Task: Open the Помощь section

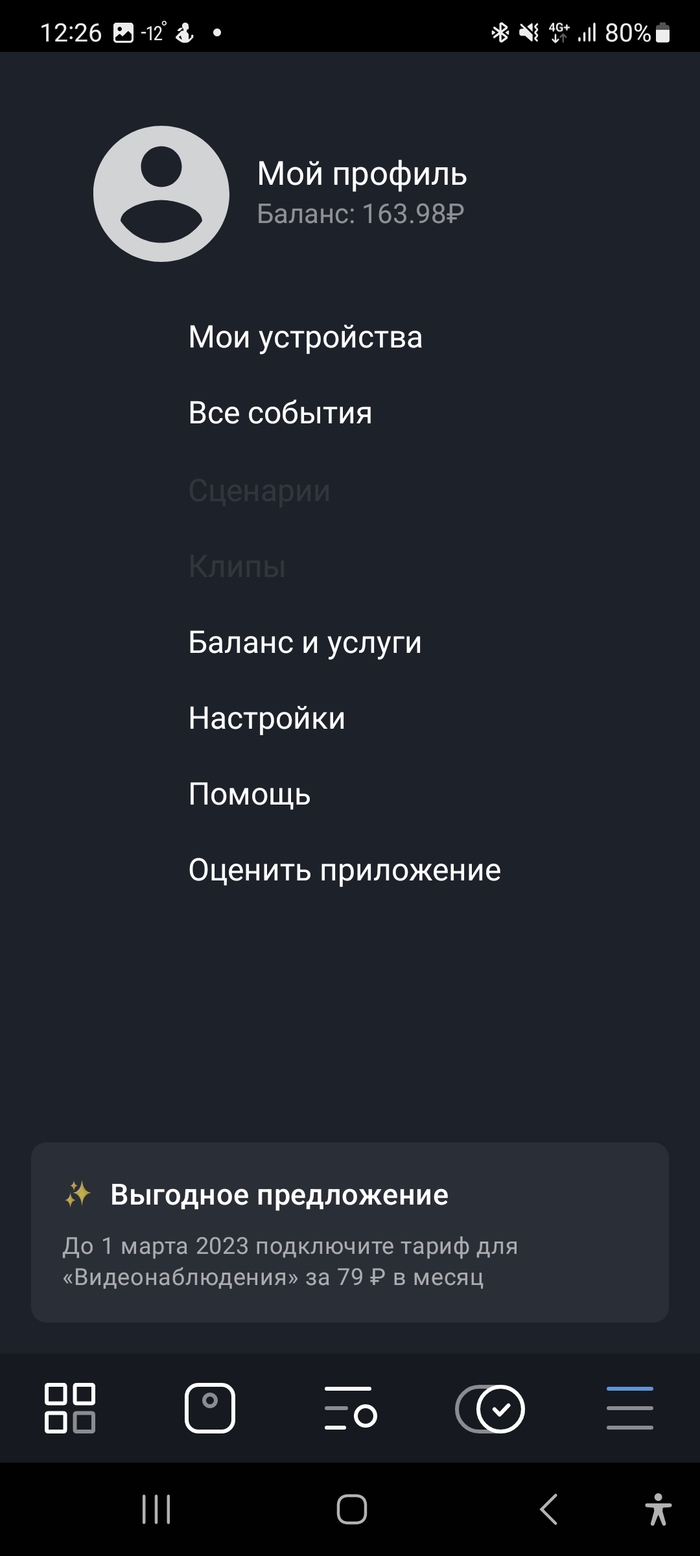Action: pos(250,794)
